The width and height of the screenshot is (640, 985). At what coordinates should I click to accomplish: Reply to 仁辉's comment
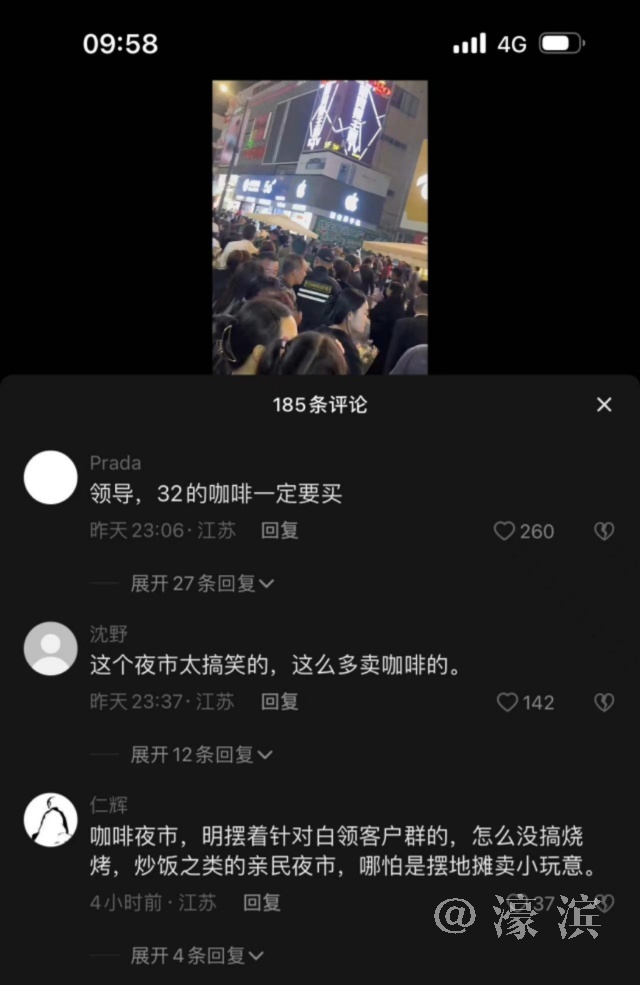262,902
